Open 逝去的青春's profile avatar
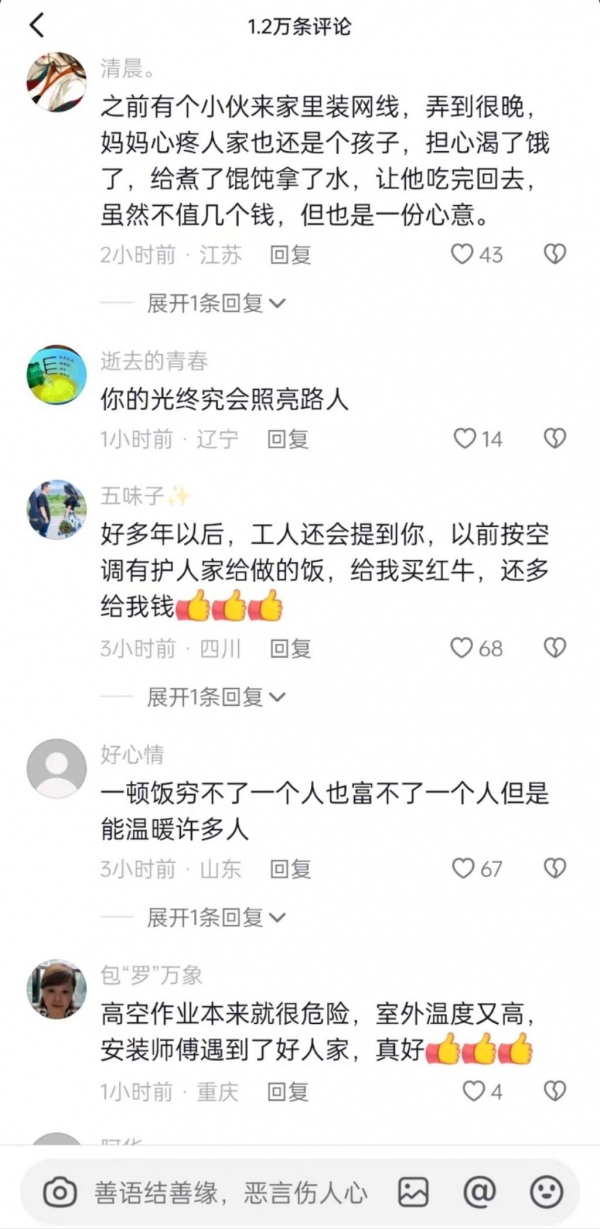This screenshot has height=1229, width=600. 56,375
